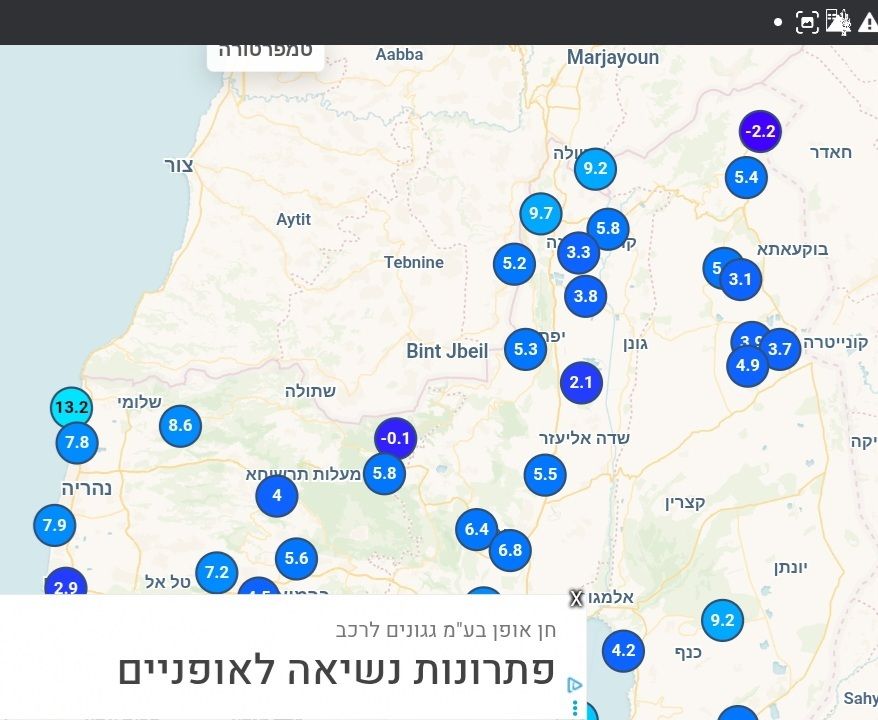Screen dimensions: 878x720
Task: Select the 6.4 temperature marker
Action: pos(476,529)
